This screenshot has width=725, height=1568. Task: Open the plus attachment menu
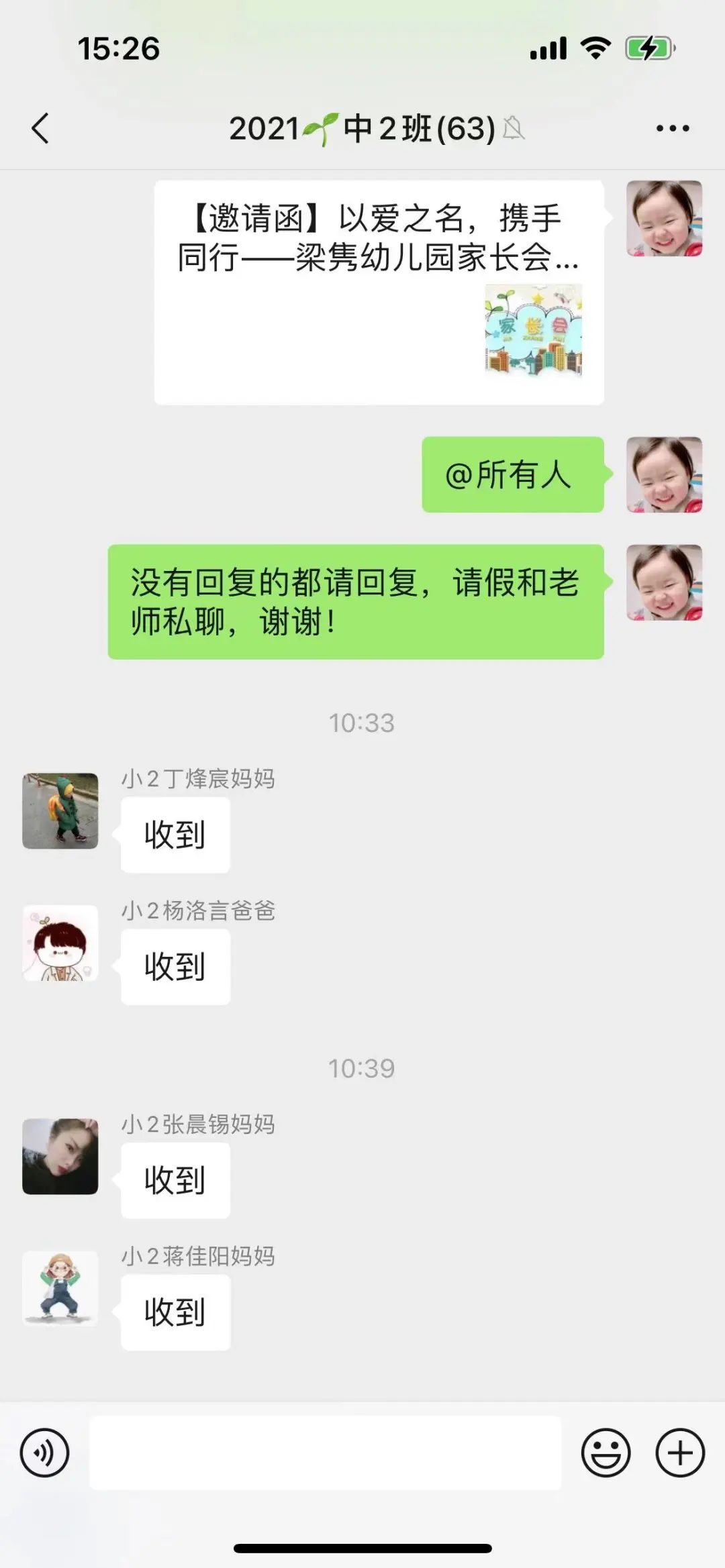(x=679, y=1453)
